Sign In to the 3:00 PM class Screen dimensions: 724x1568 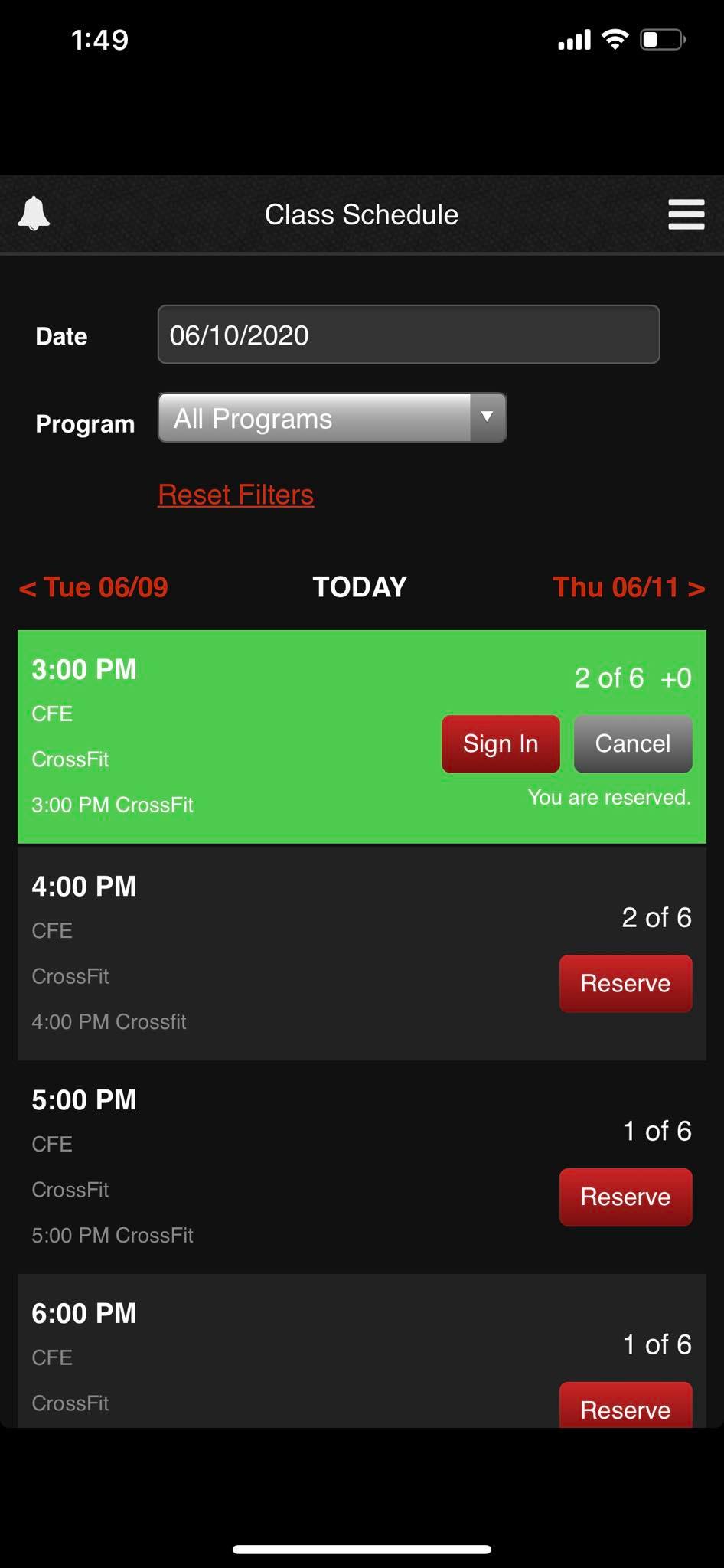(501, 743)
